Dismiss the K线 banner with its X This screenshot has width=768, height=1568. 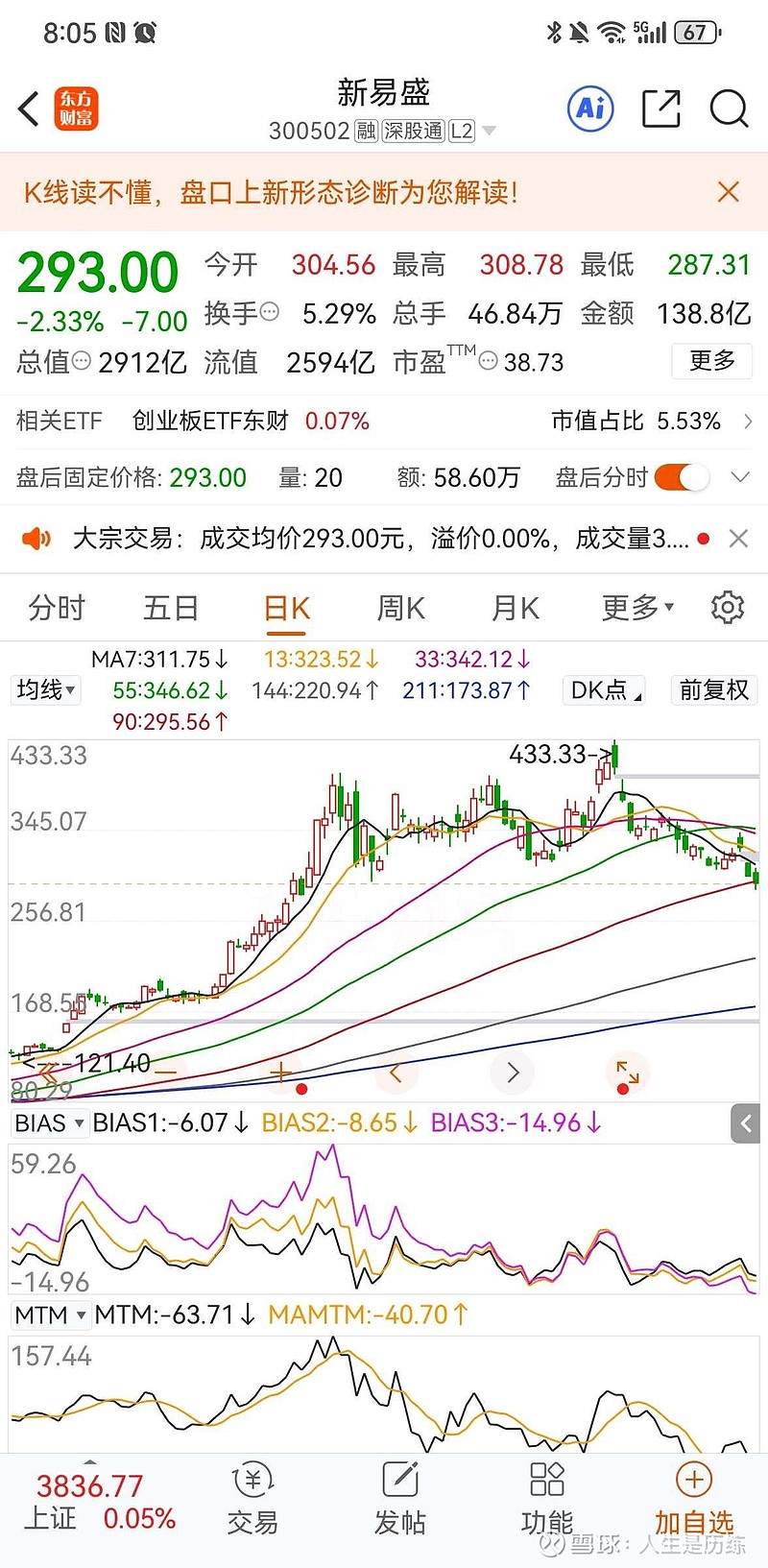point(728,192)
